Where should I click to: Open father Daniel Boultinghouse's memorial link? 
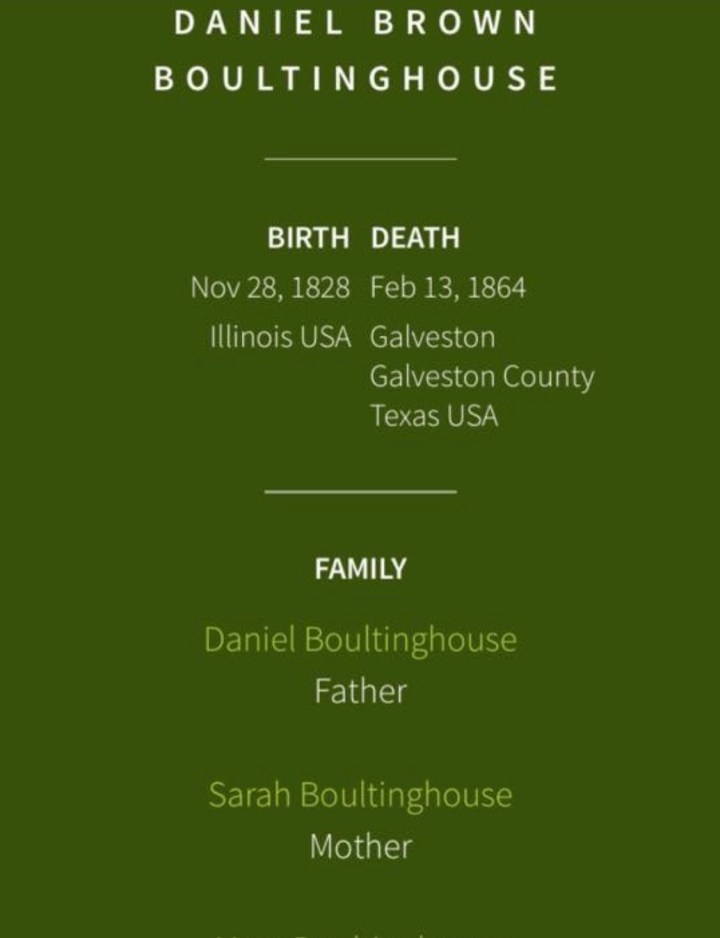[x=360, y=640]
